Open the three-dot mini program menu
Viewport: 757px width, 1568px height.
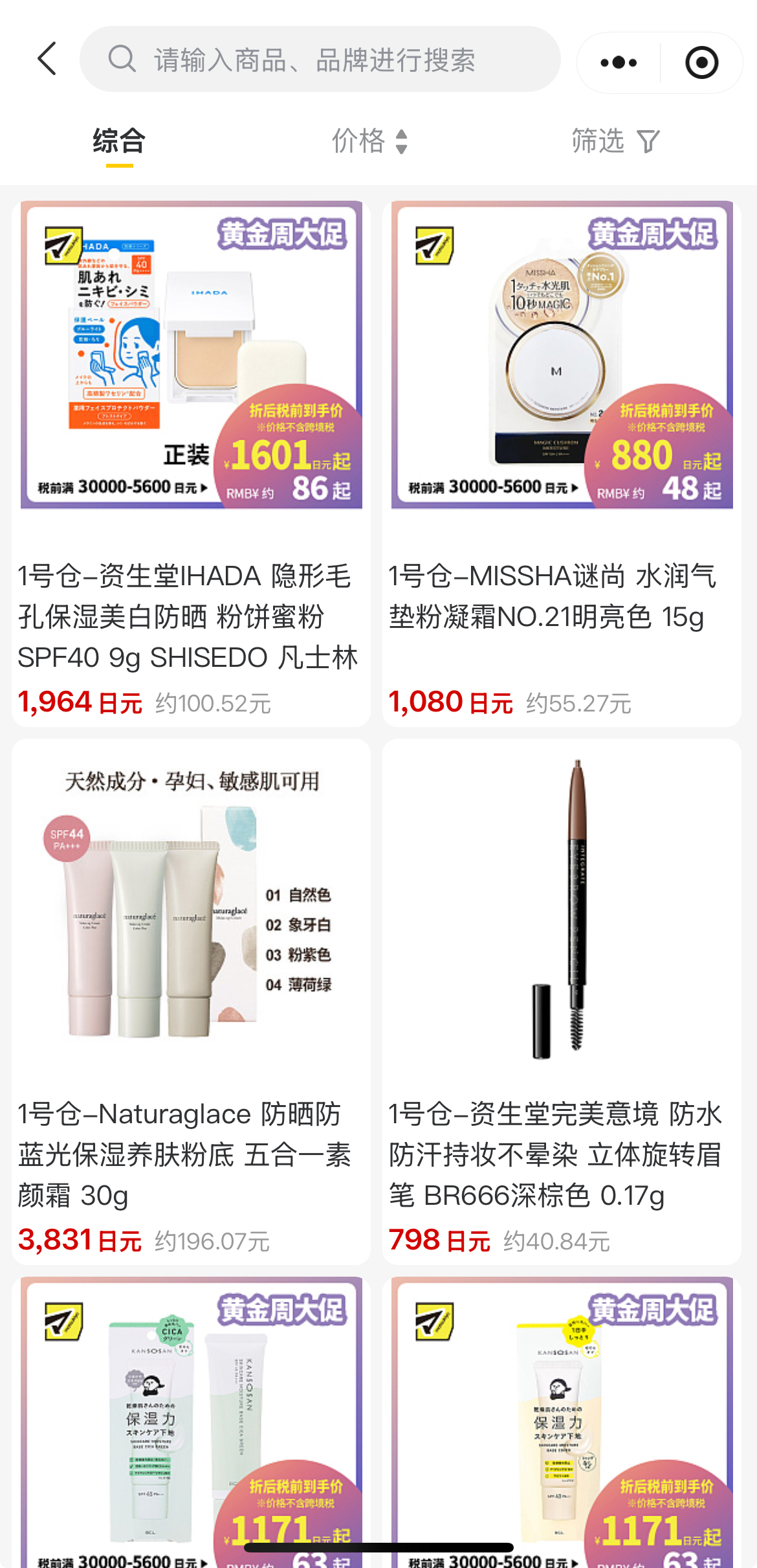coord(619,63)
